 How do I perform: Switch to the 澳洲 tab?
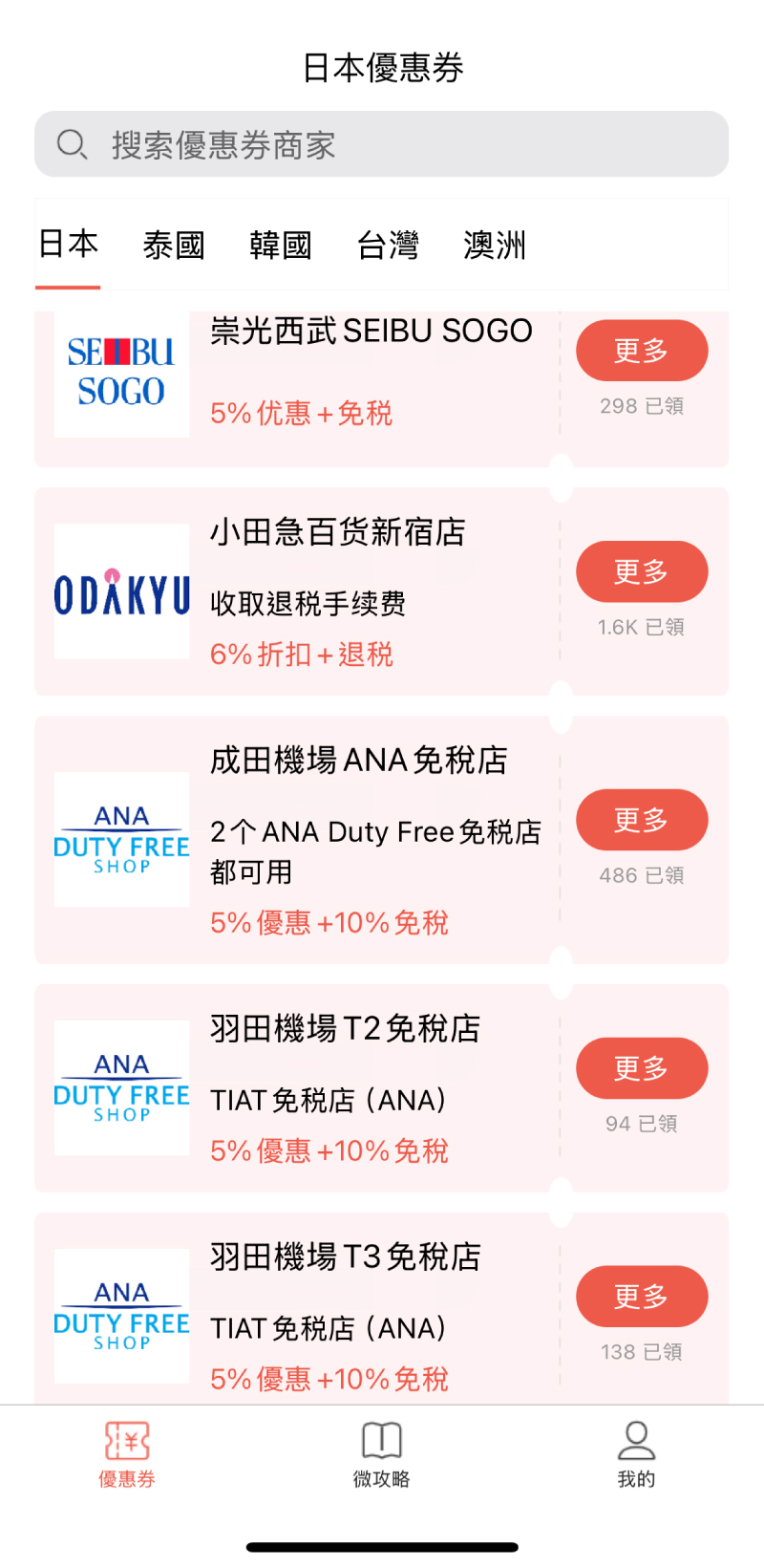pos(495,246)
